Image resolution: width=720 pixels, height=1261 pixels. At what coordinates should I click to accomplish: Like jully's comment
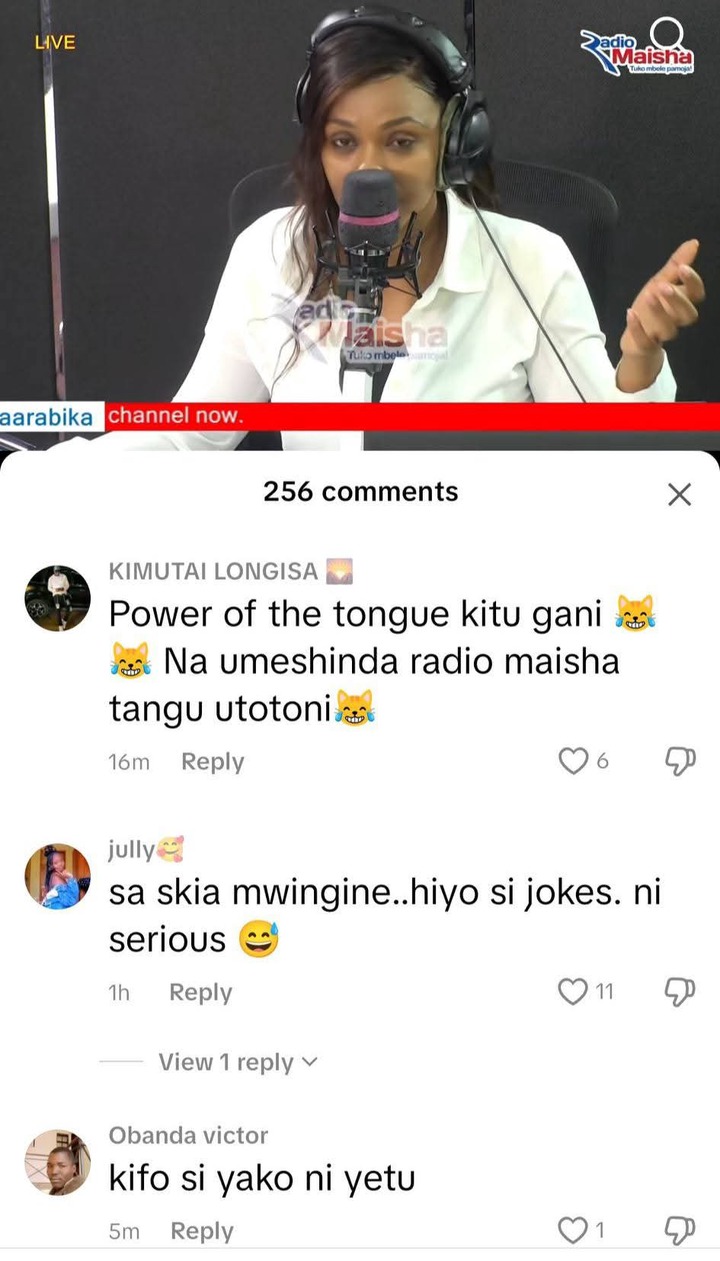point(573,993)
